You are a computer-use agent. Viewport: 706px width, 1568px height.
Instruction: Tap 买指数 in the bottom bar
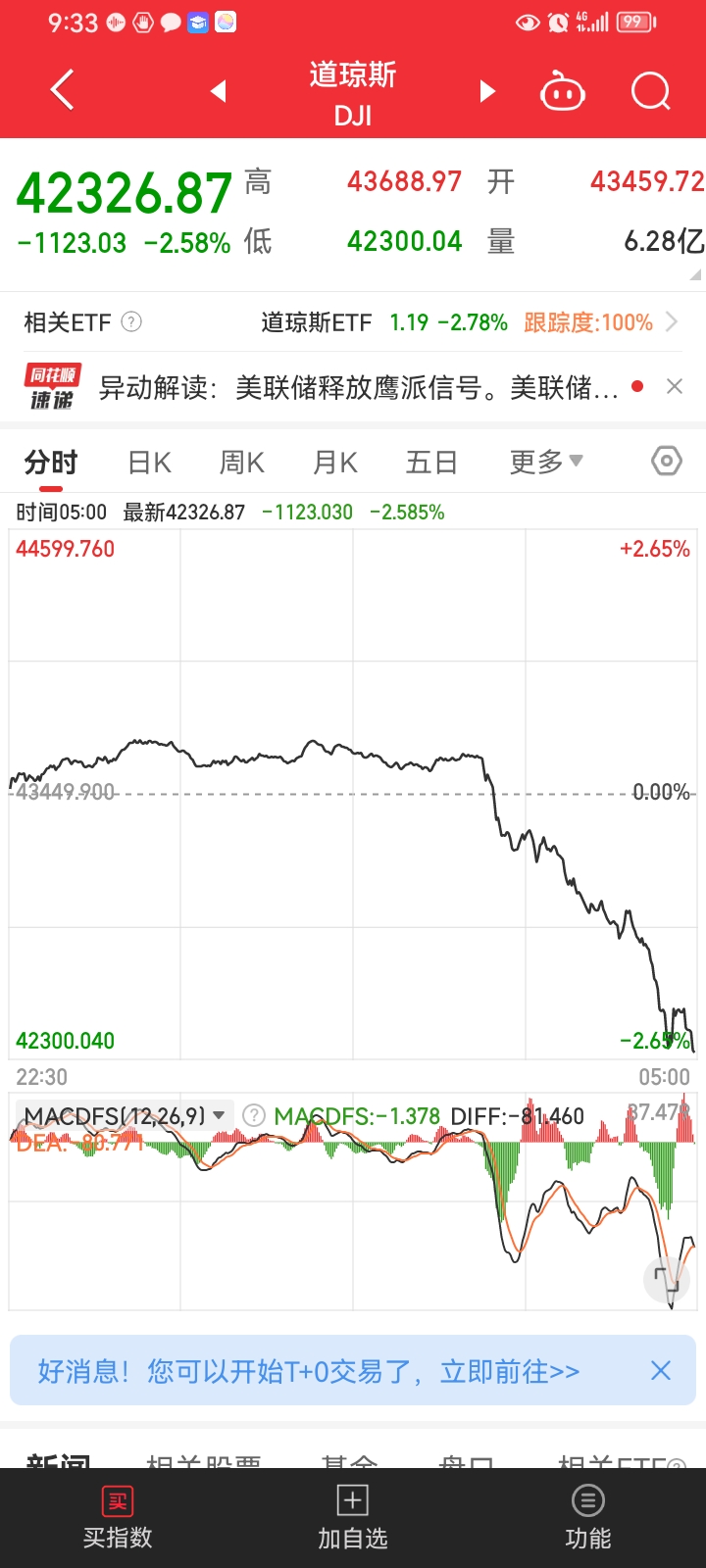pyautogui.click(x=118, y=1517)
